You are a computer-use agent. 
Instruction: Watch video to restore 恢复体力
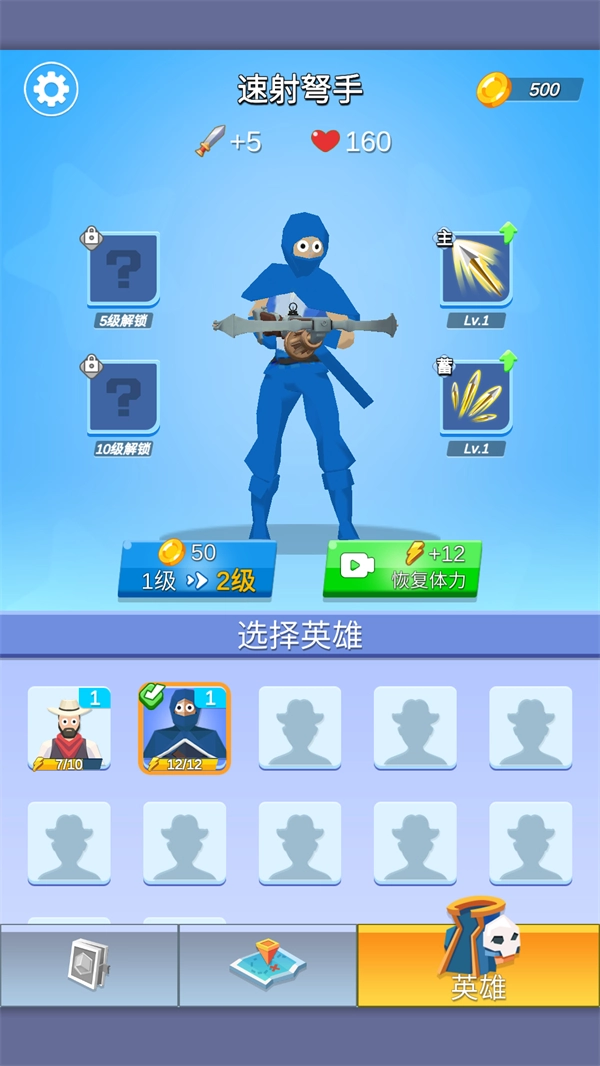pyautogui.click(x=403, y=569)
